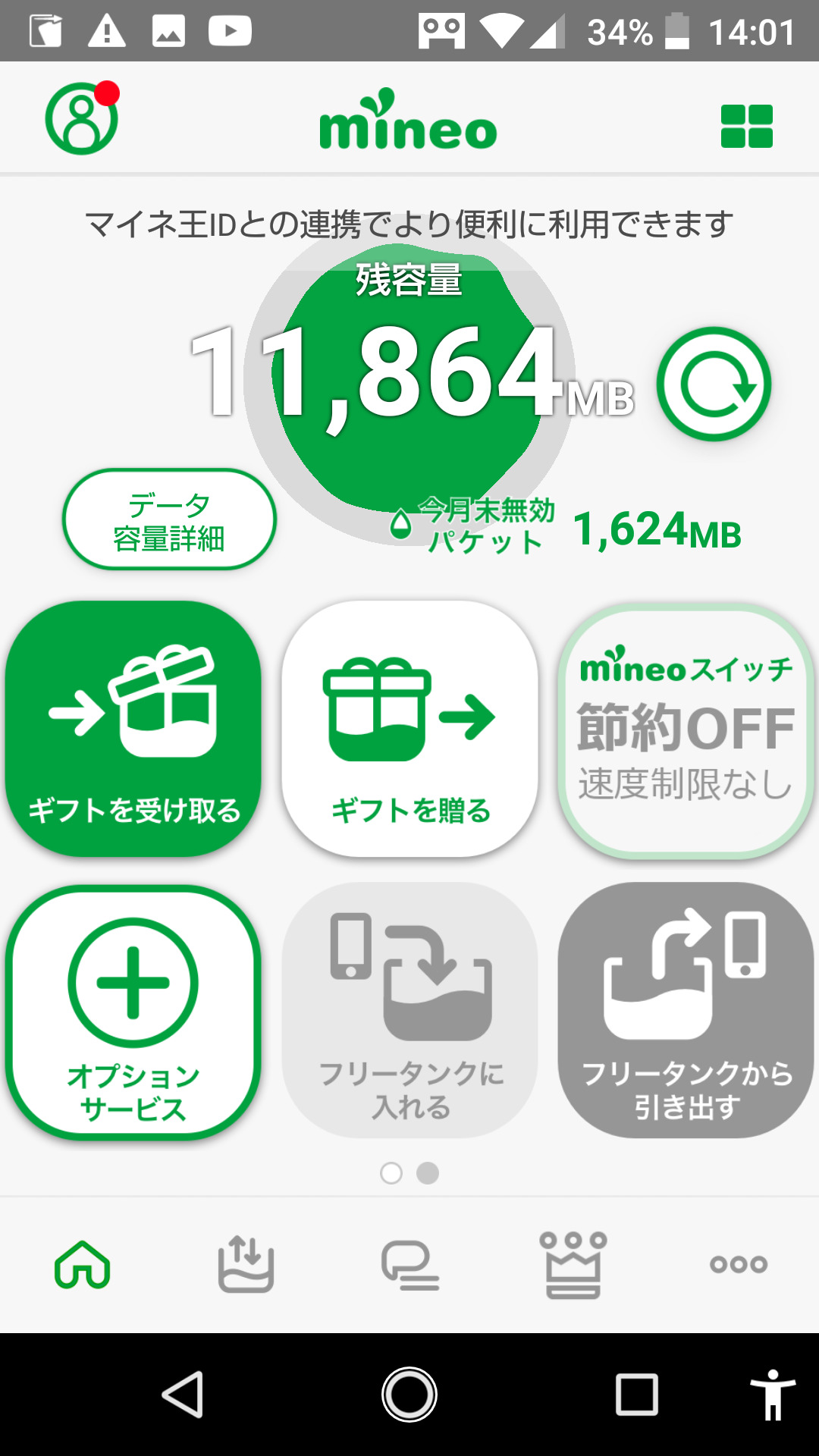Open データ容量詳細 details
The height and width of the screenshot is (1456, 819).
[169, 520]
